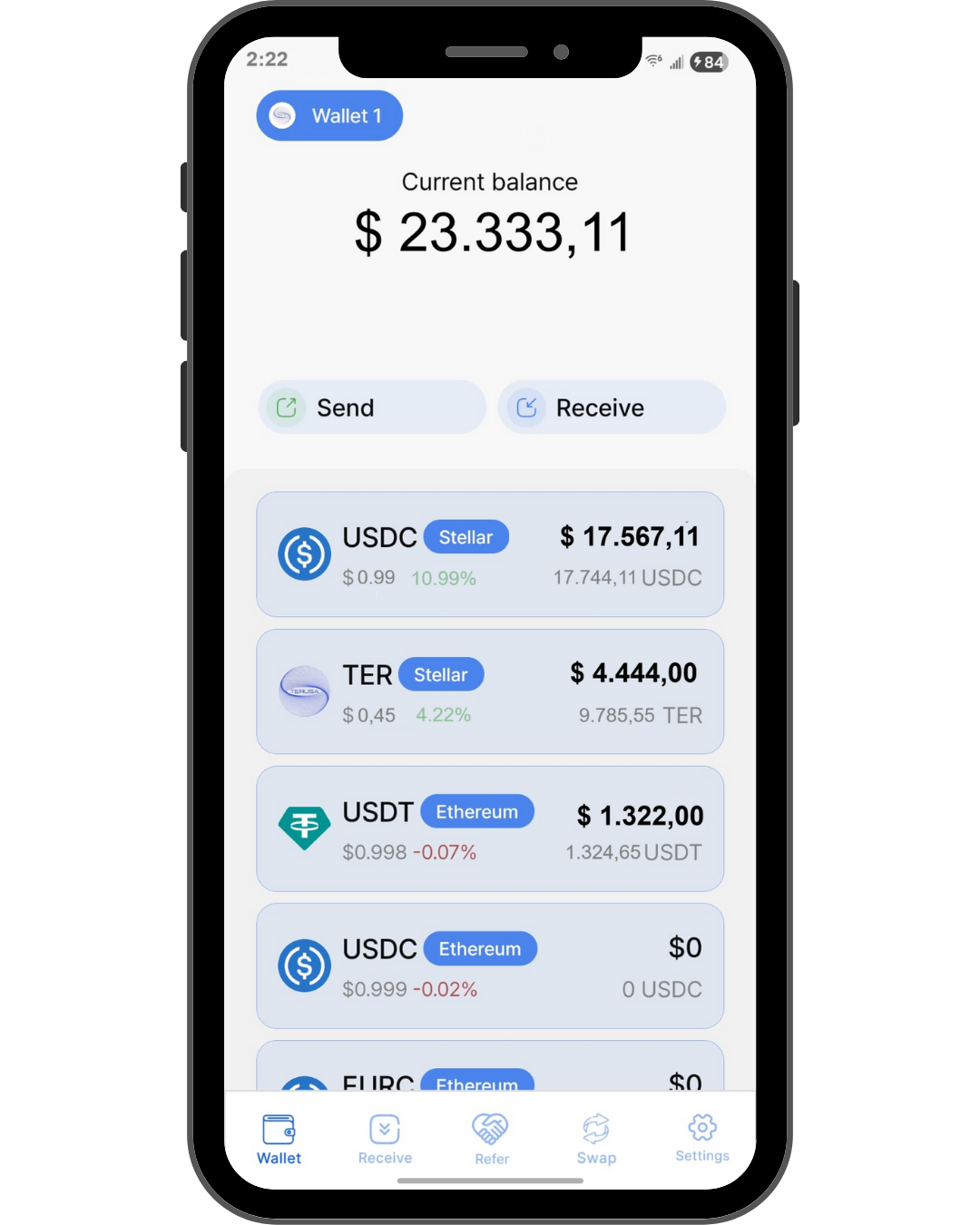Screen dimensions: 980x1225
Task: Switch to the Wallet tab
Action: click(279, 1140)
